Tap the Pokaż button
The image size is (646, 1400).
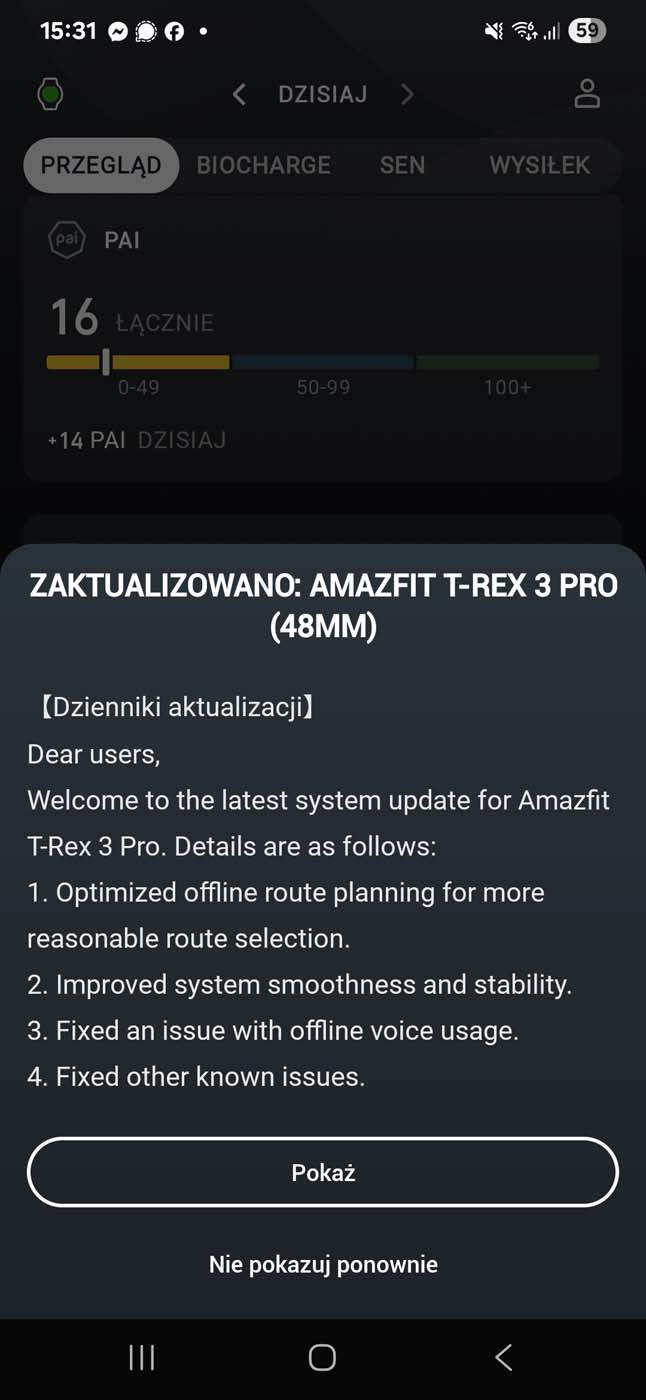click(322, 1172)
